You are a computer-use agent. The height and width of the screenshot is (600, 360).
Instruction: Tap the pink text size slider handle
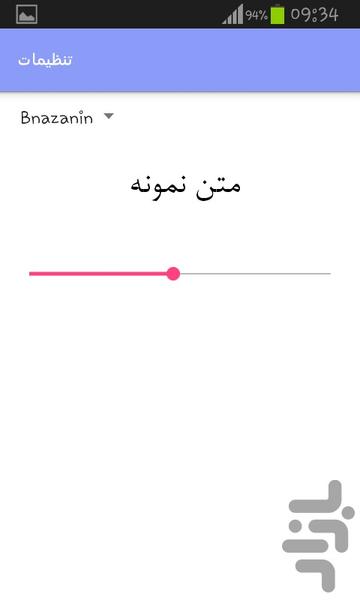tap(173, 274)
